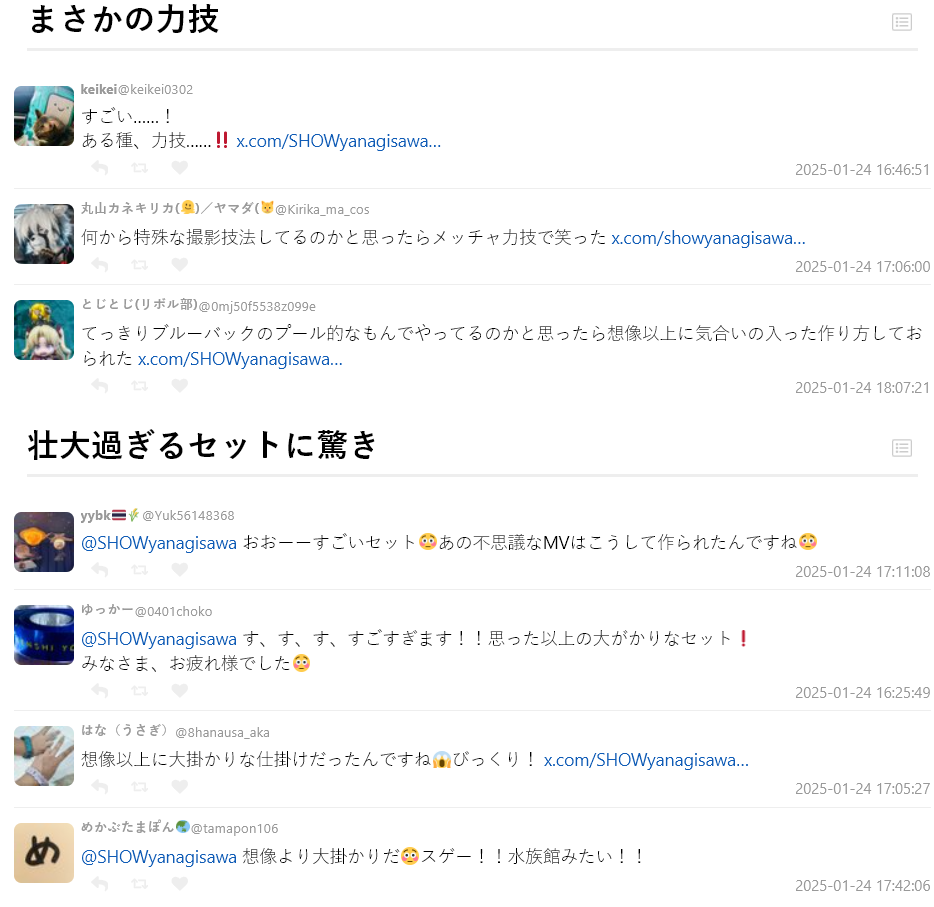
Task: Like 丸山カネキリカ's tweet
Action: (x=179, y=265)
